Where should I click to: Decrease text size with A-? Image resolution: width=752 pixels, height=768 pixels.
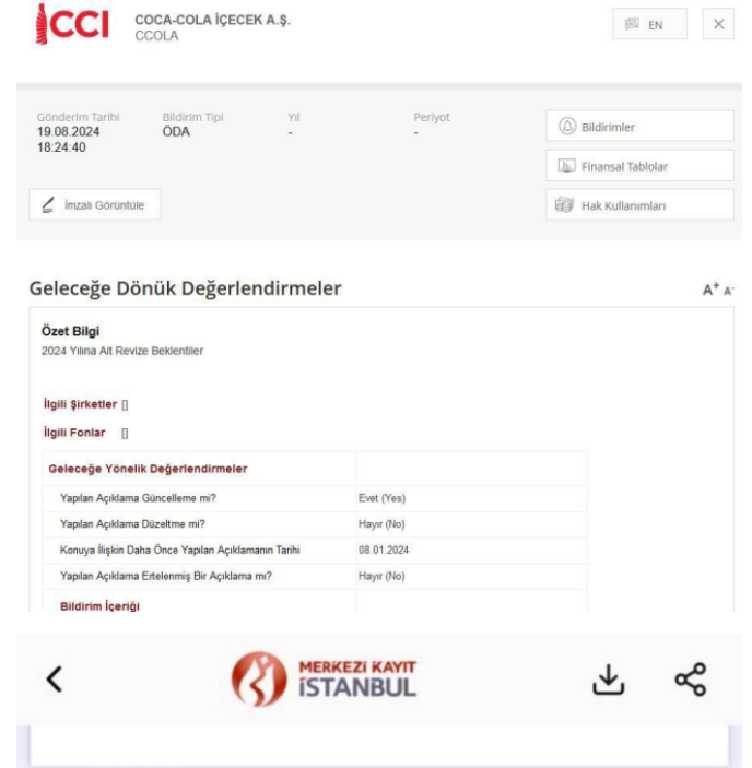pos(729,291)
